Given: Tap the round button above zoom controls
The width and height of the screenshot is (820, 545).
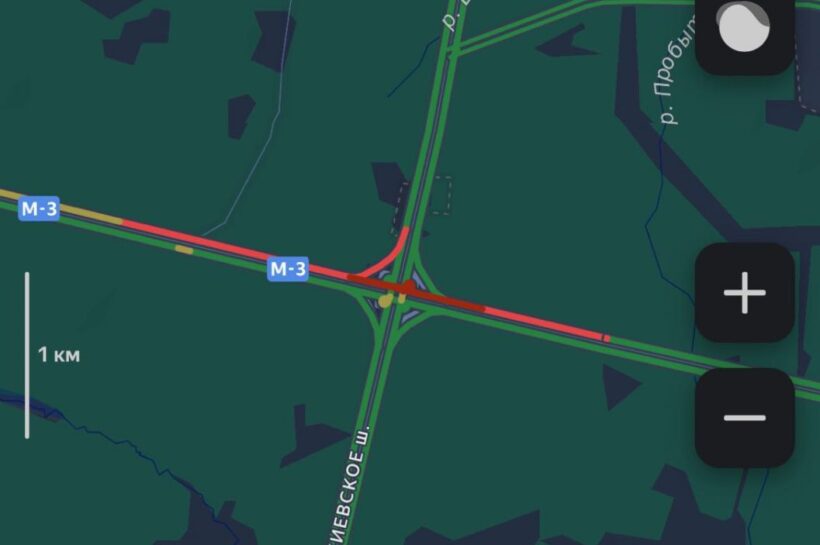Looking at the screenshot, I should [745, 28].
